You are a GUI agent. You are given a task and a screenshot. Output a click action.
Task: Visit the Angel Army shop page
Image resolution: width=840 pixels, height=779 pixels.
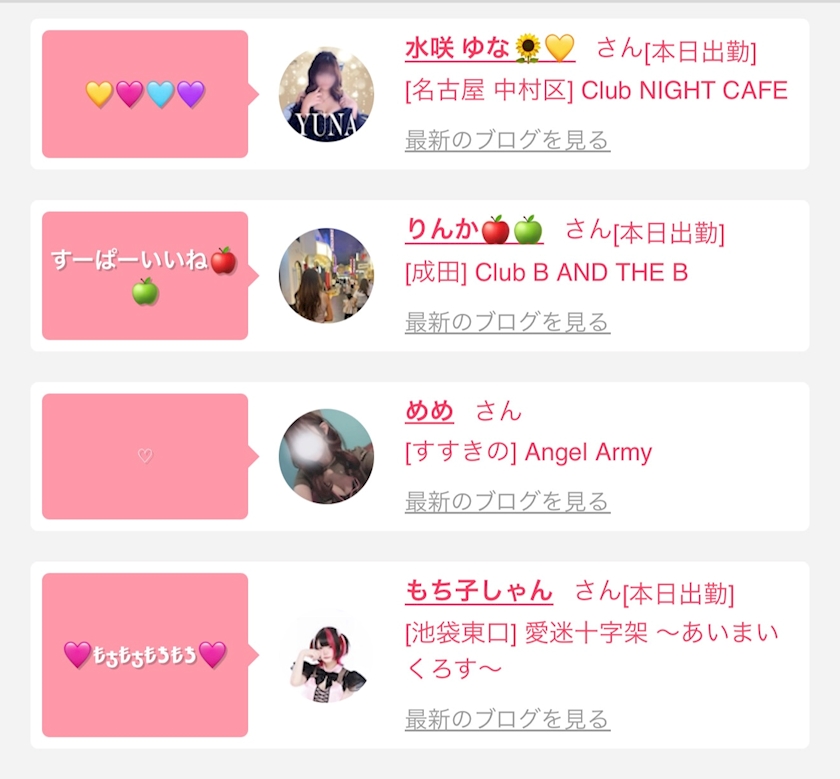pyautogui.click(x=528, y=453)
